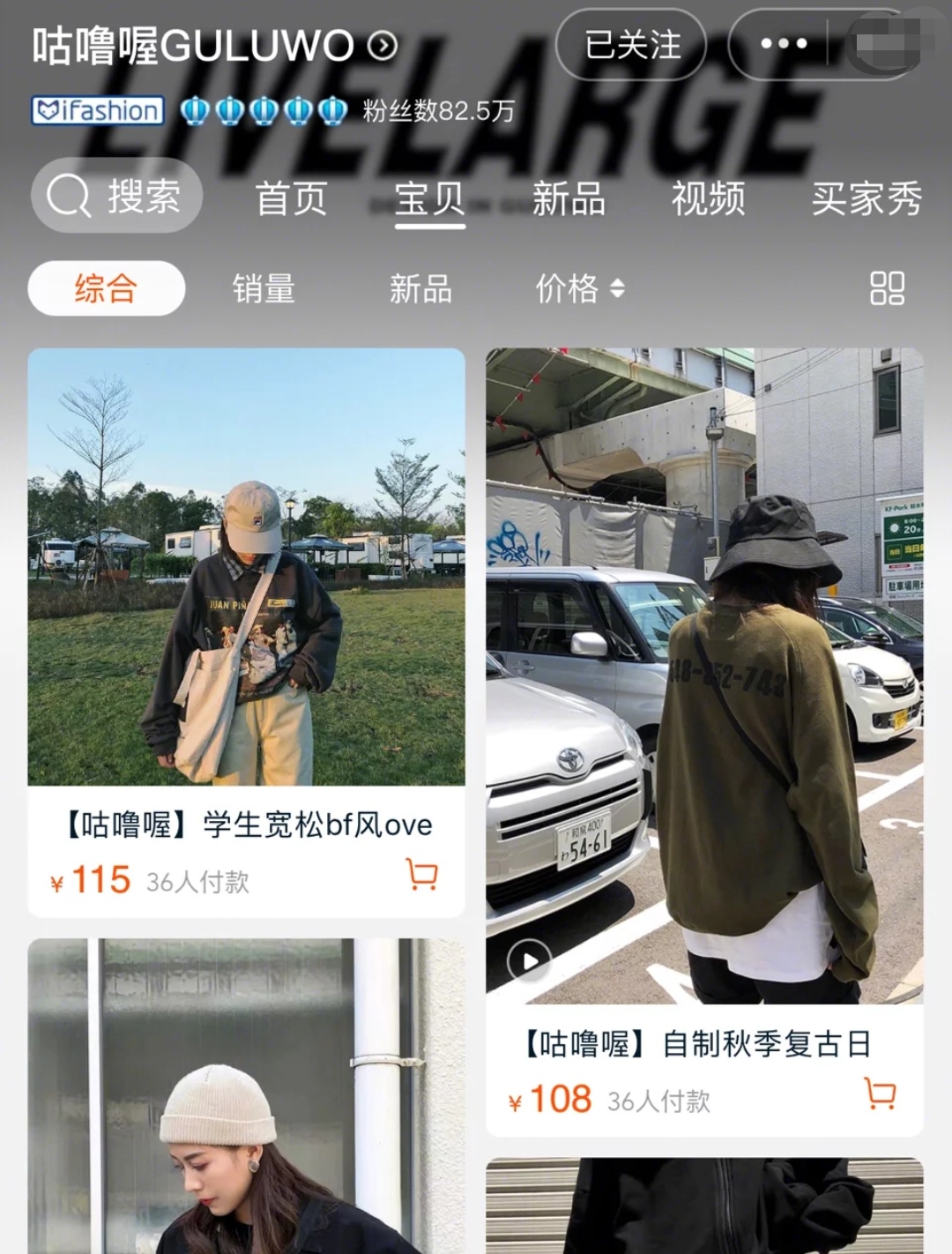
Task: Tap the 已关注 followed button
Action: (x=631, y=44)
